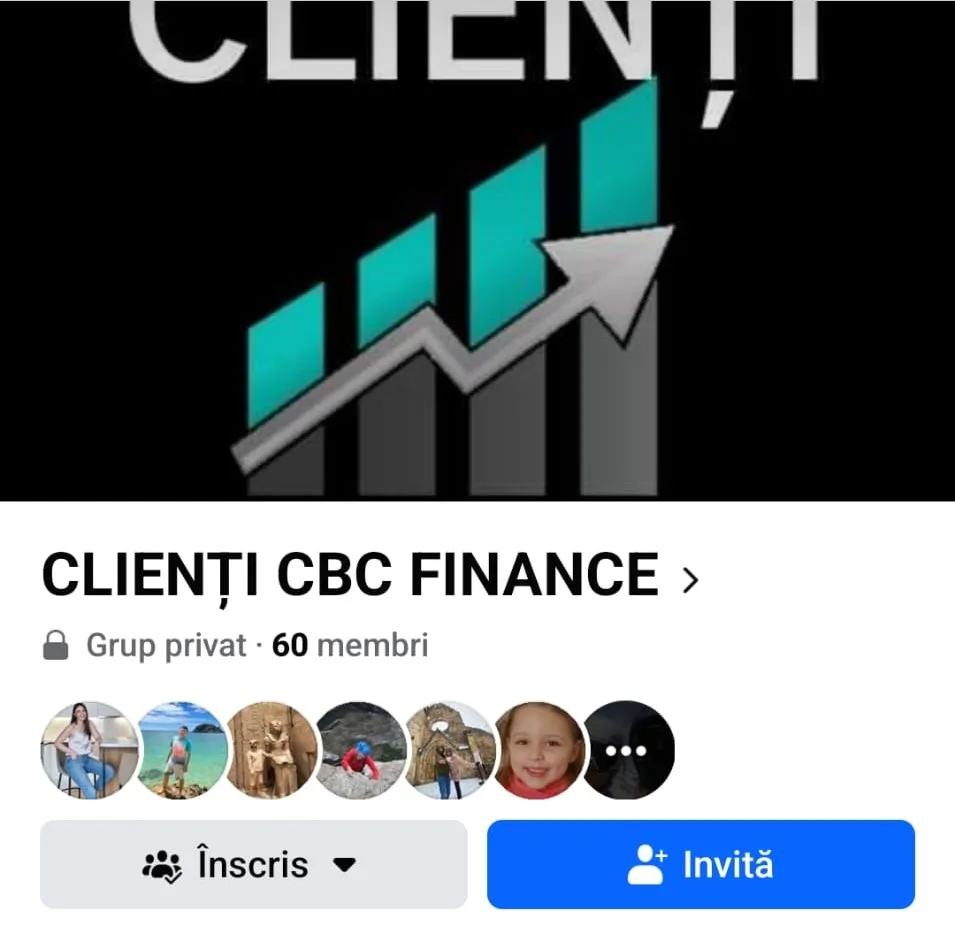Open the Înscris membership dropdown
The height and width of the screenshot is (929, 955).
[253, 864]
